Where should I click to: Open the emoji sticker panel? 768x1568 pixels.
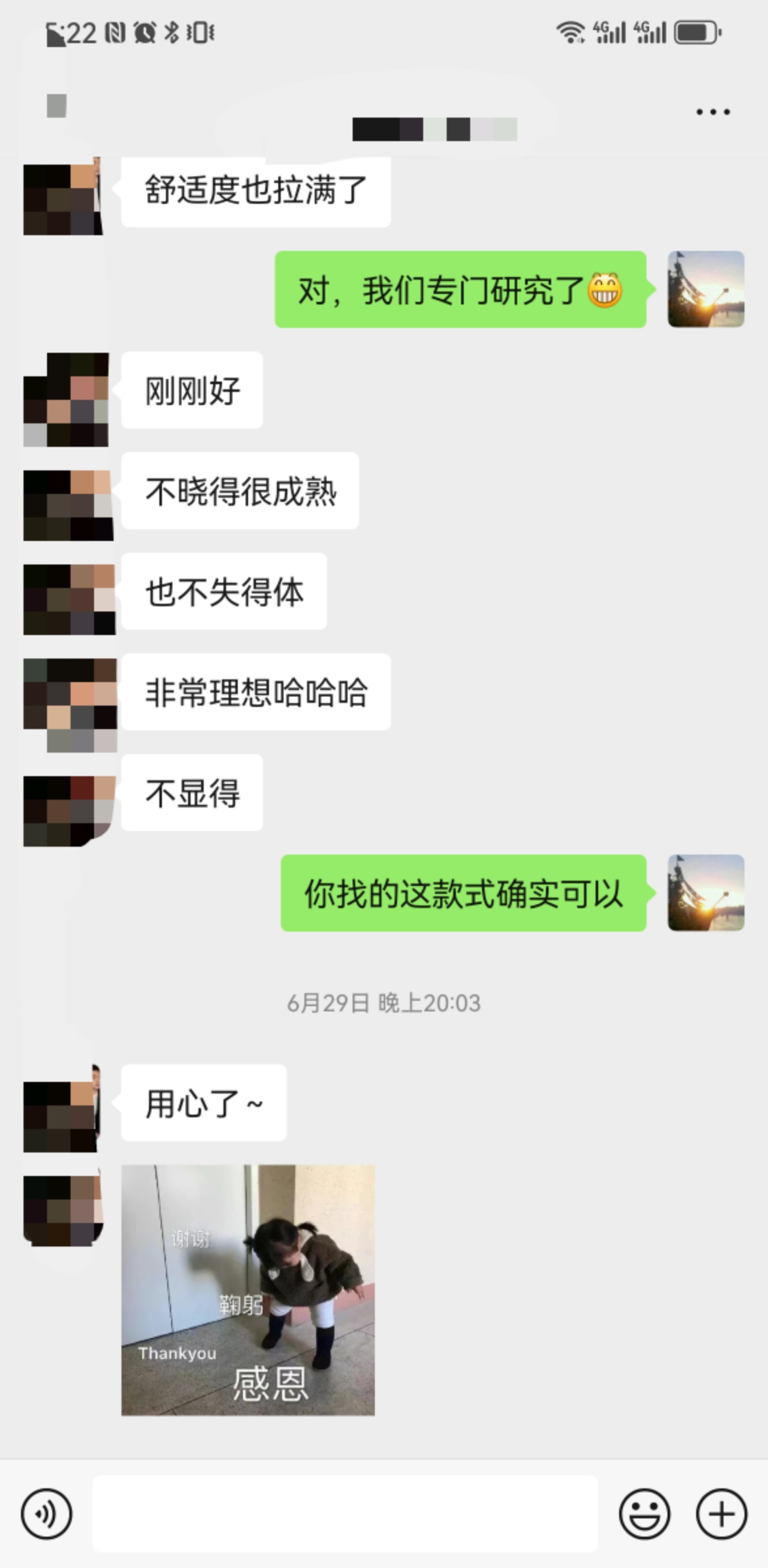644,1514
